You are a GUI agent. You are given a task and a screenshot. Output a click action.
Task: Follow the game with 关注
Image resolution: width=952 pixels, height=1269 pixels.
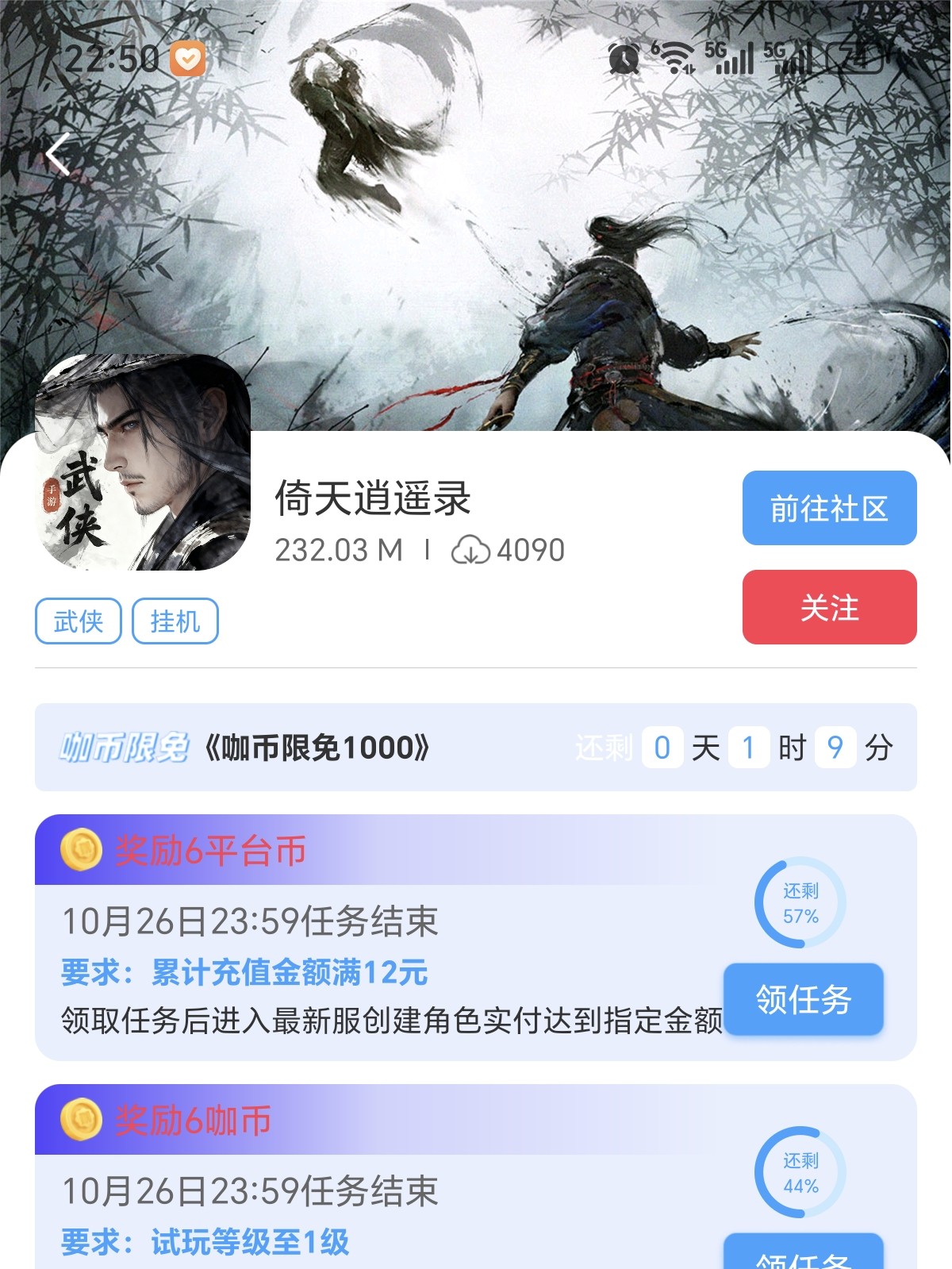click(829, 607)
